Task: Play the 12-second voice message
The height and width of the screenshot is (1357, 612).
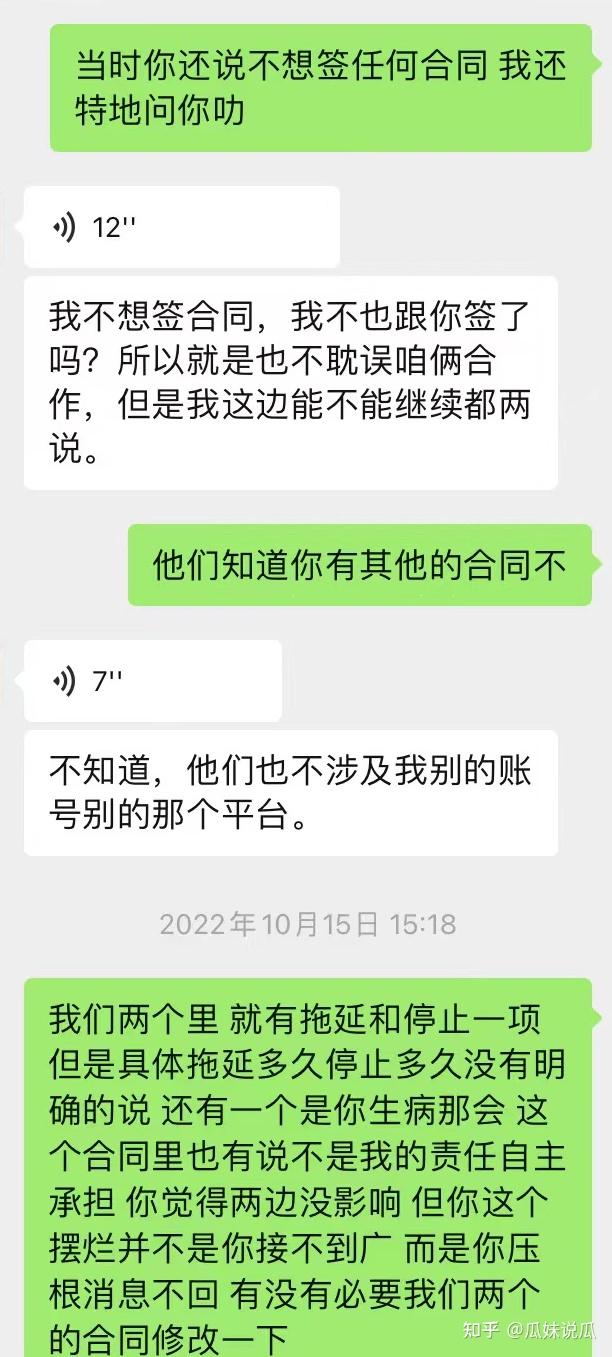Action: click(180, 227)
